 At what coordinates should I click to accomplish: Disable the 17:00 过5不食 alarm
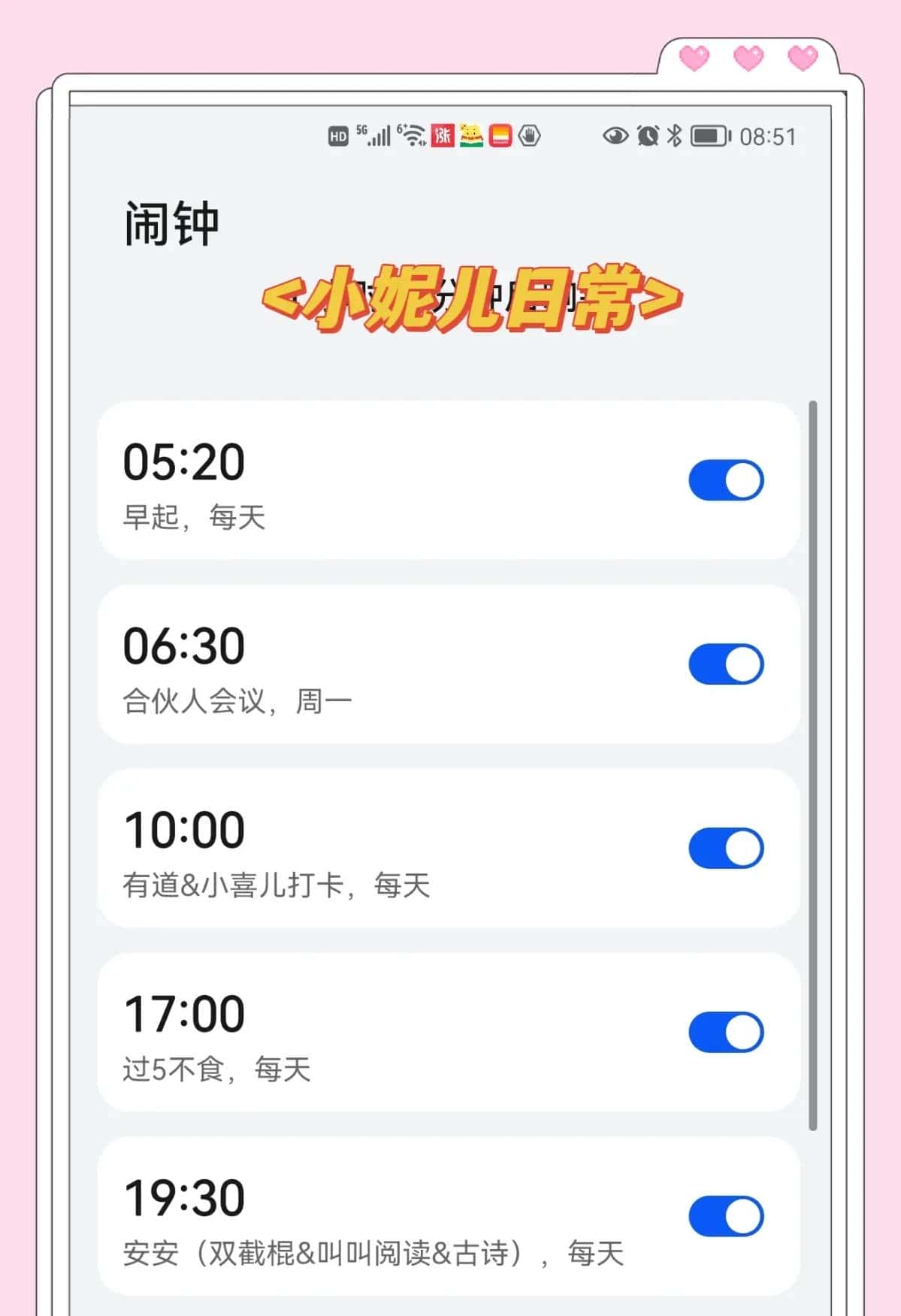(x=725, y=1033)
